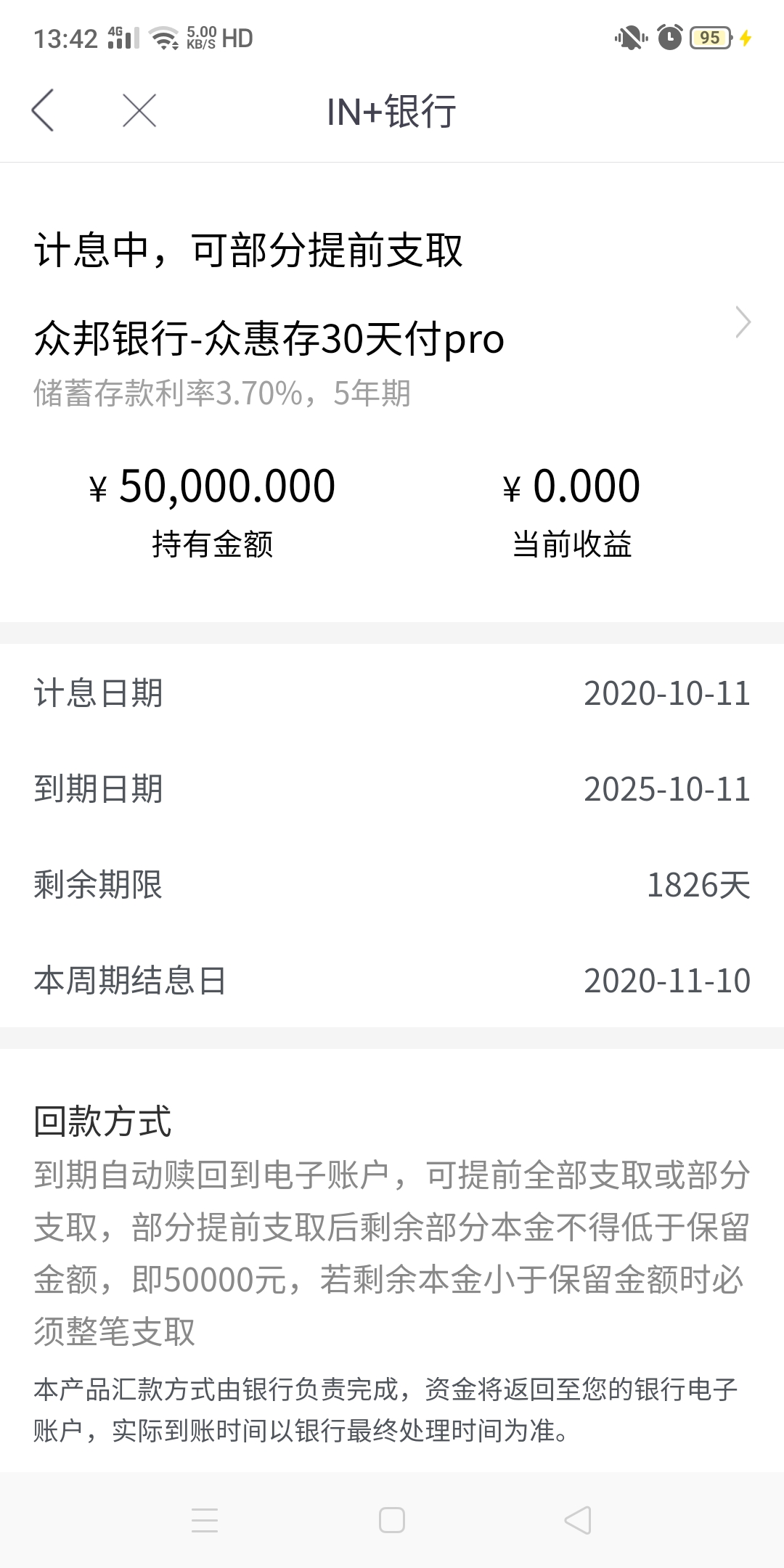The width and height of the screenshot is (784, 1568).
Task: Tap the system home button
Action: pos(392,1520)
